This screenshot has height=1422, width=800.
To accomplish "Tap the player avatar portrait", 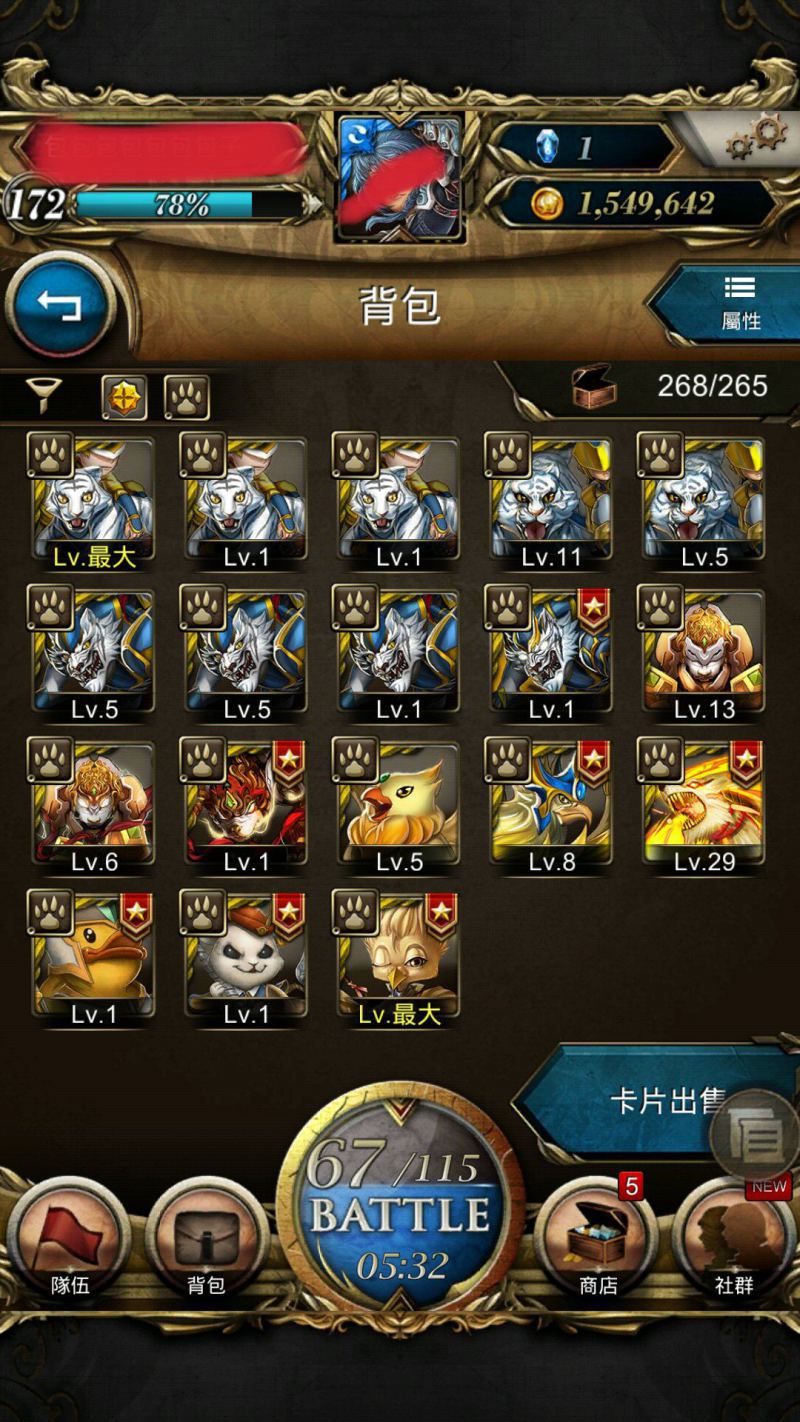I will 400,177.
